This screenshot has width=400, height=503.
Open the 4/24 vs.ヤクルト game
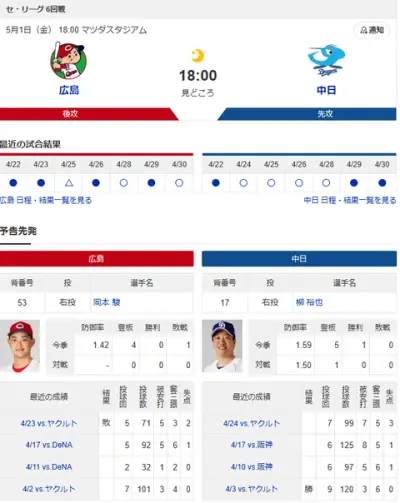(x=251, y=423)
